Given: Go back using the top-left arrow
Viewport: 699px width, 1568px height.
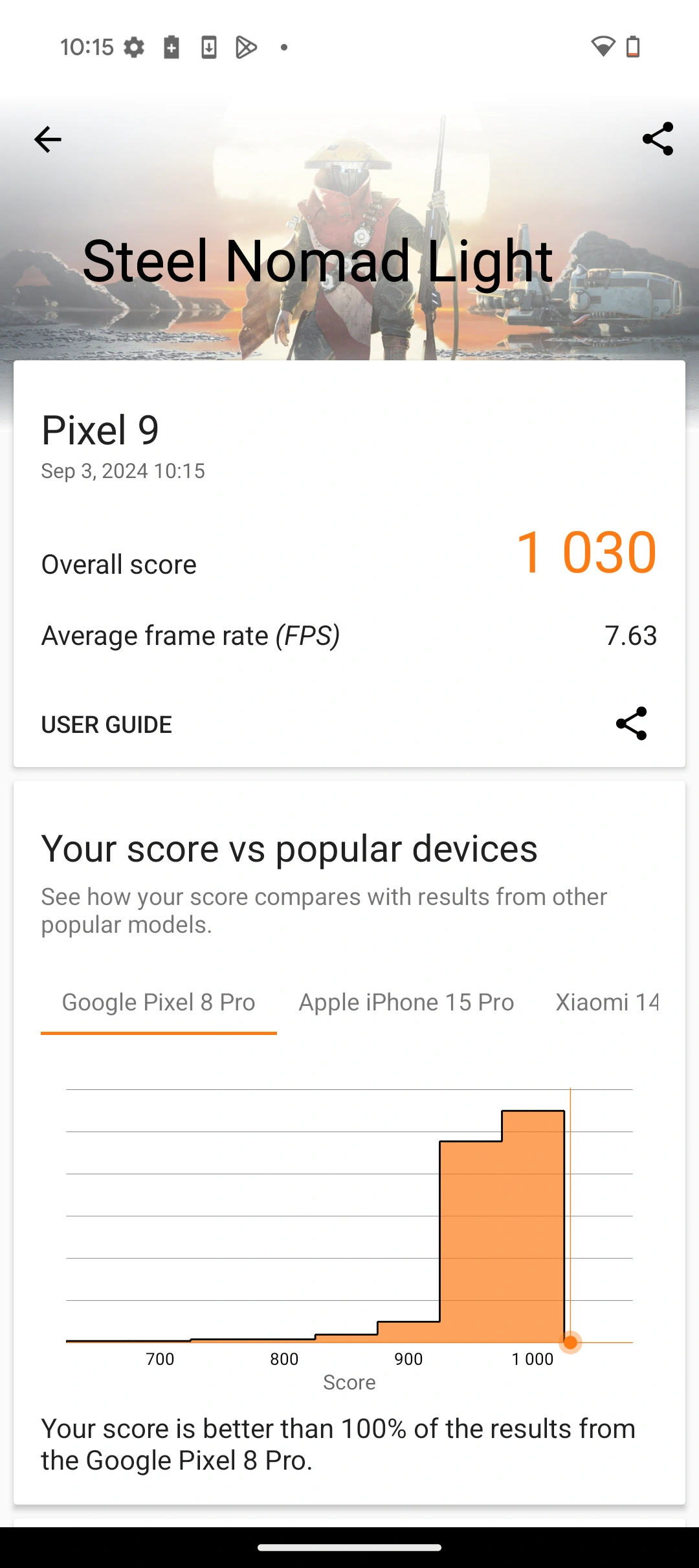Looking at the screenshot, I should coord(47,139).
